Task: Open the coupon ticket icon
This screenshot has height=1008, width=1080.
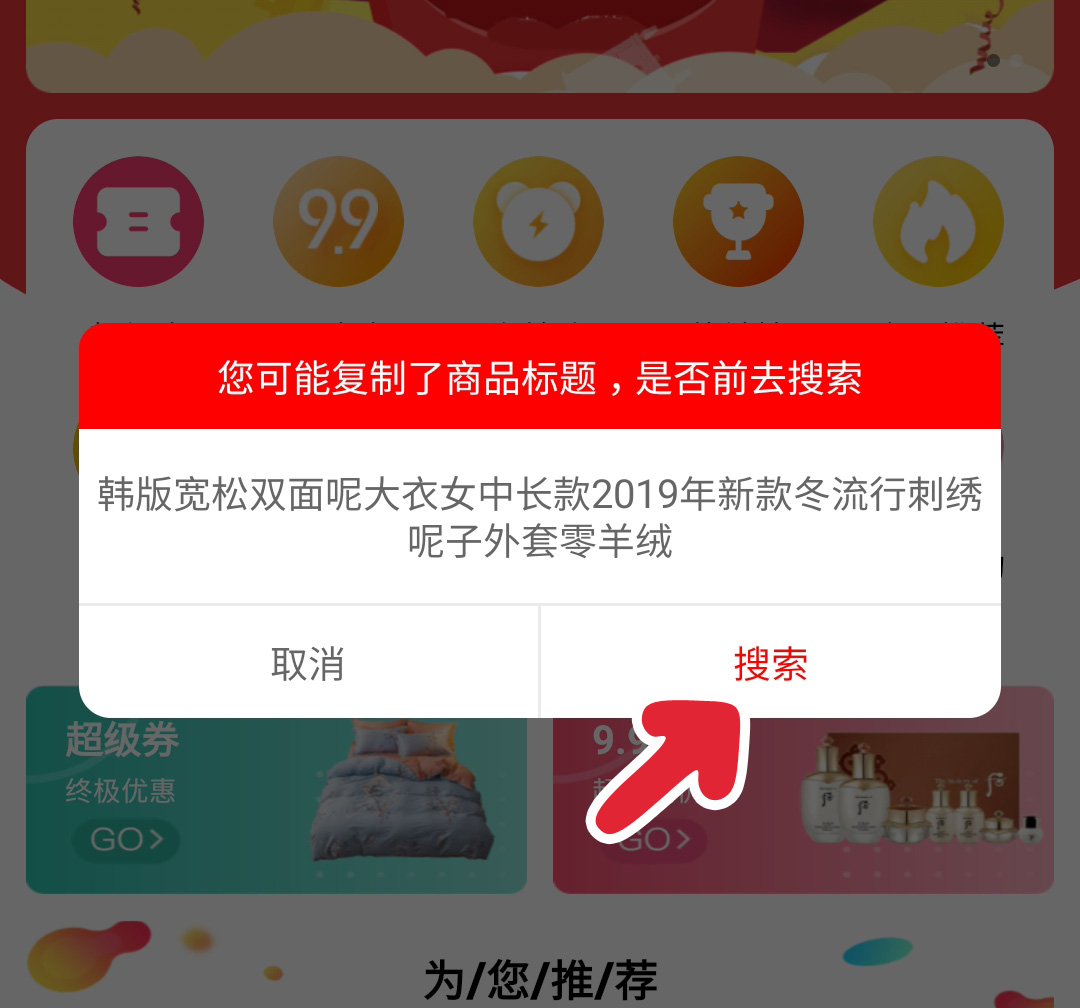Action: [138, 222]
